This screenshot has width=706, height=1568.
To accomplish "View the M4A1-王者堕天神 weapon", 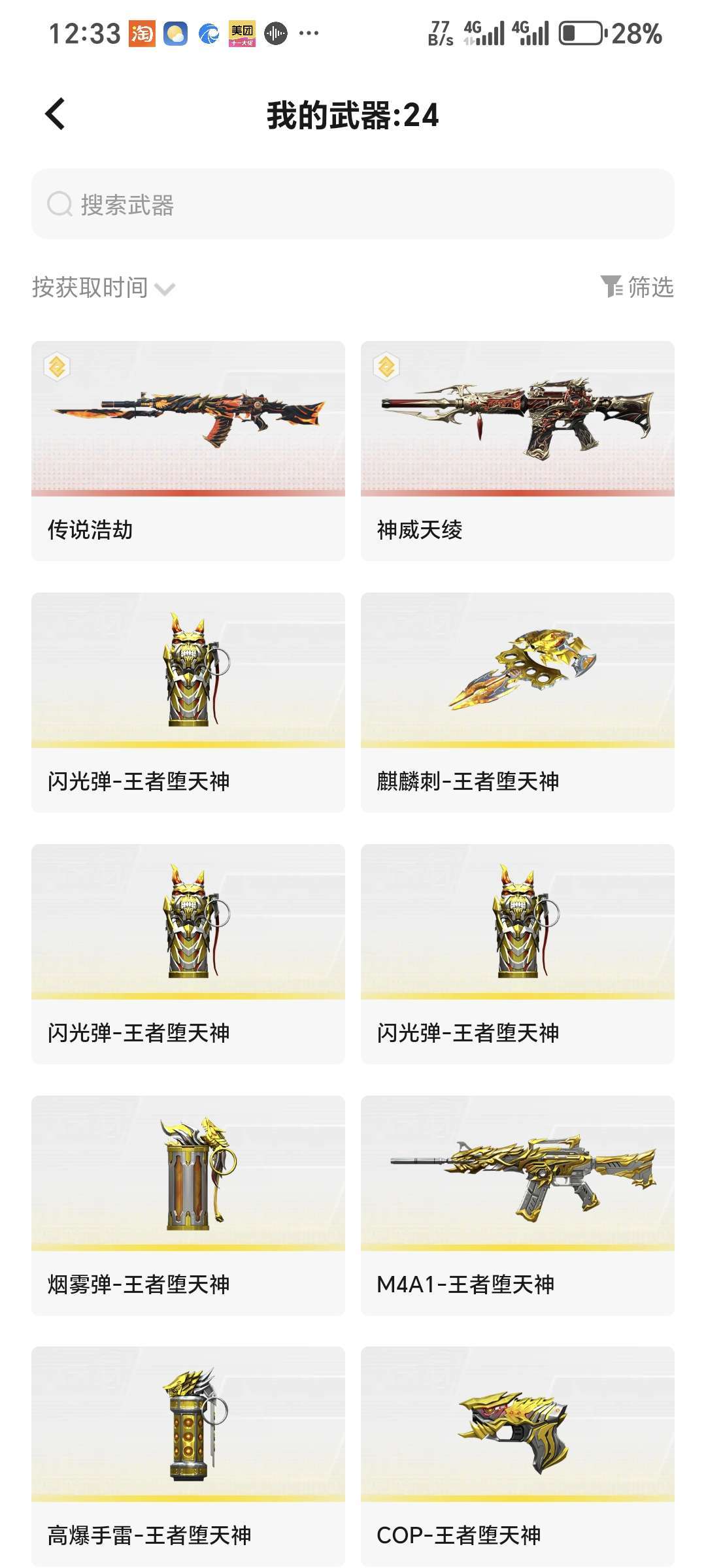I will coord(517,1205).
